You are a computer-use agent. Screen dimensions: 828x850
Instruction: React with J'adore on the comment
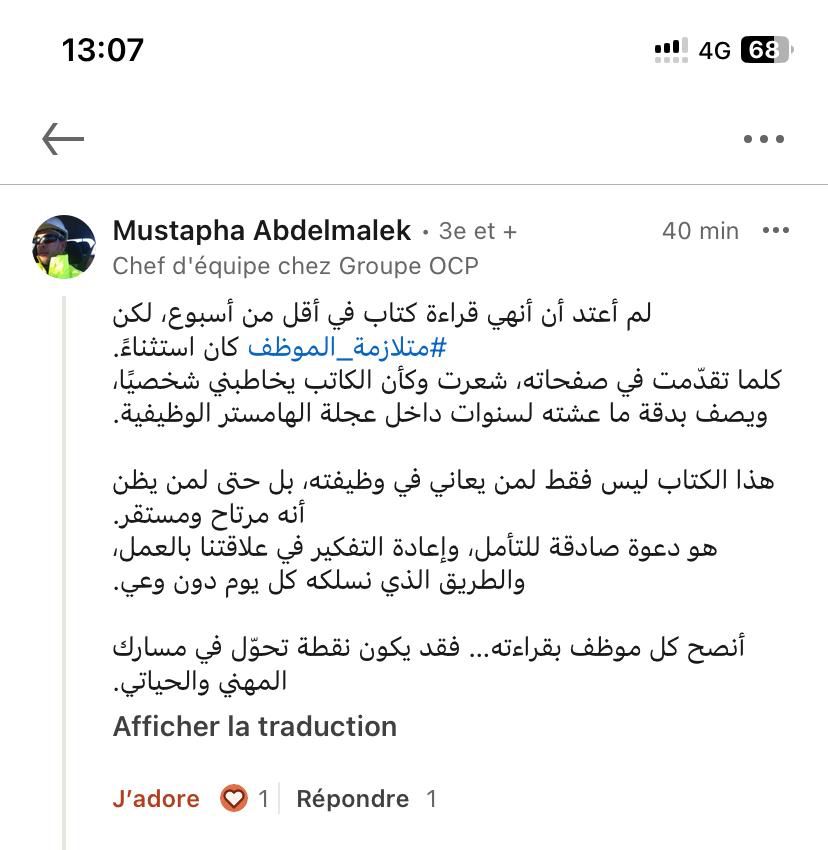[156, 799]
